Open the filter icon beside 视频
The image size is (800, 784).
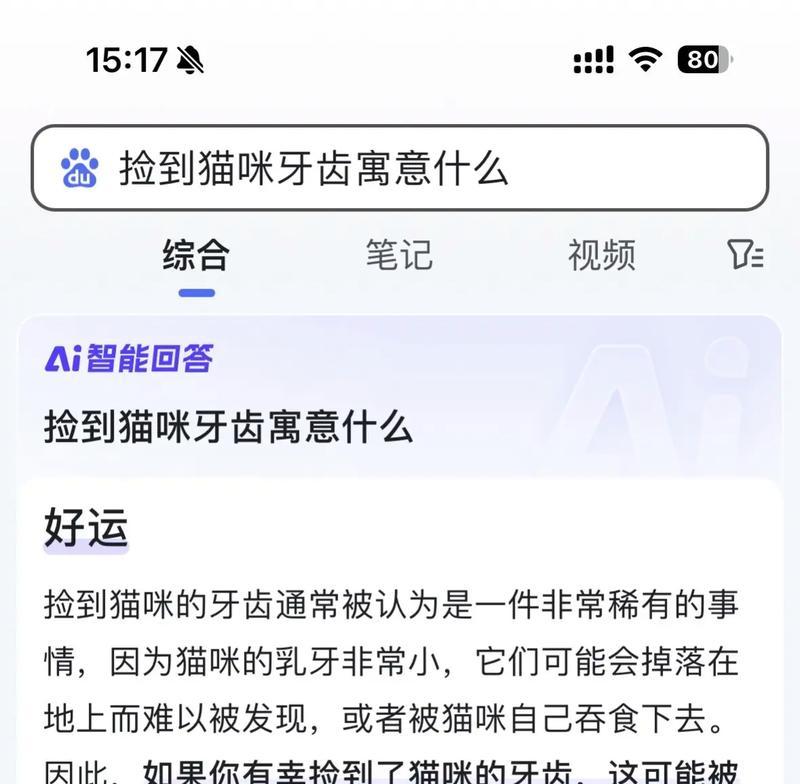(745, 255)
